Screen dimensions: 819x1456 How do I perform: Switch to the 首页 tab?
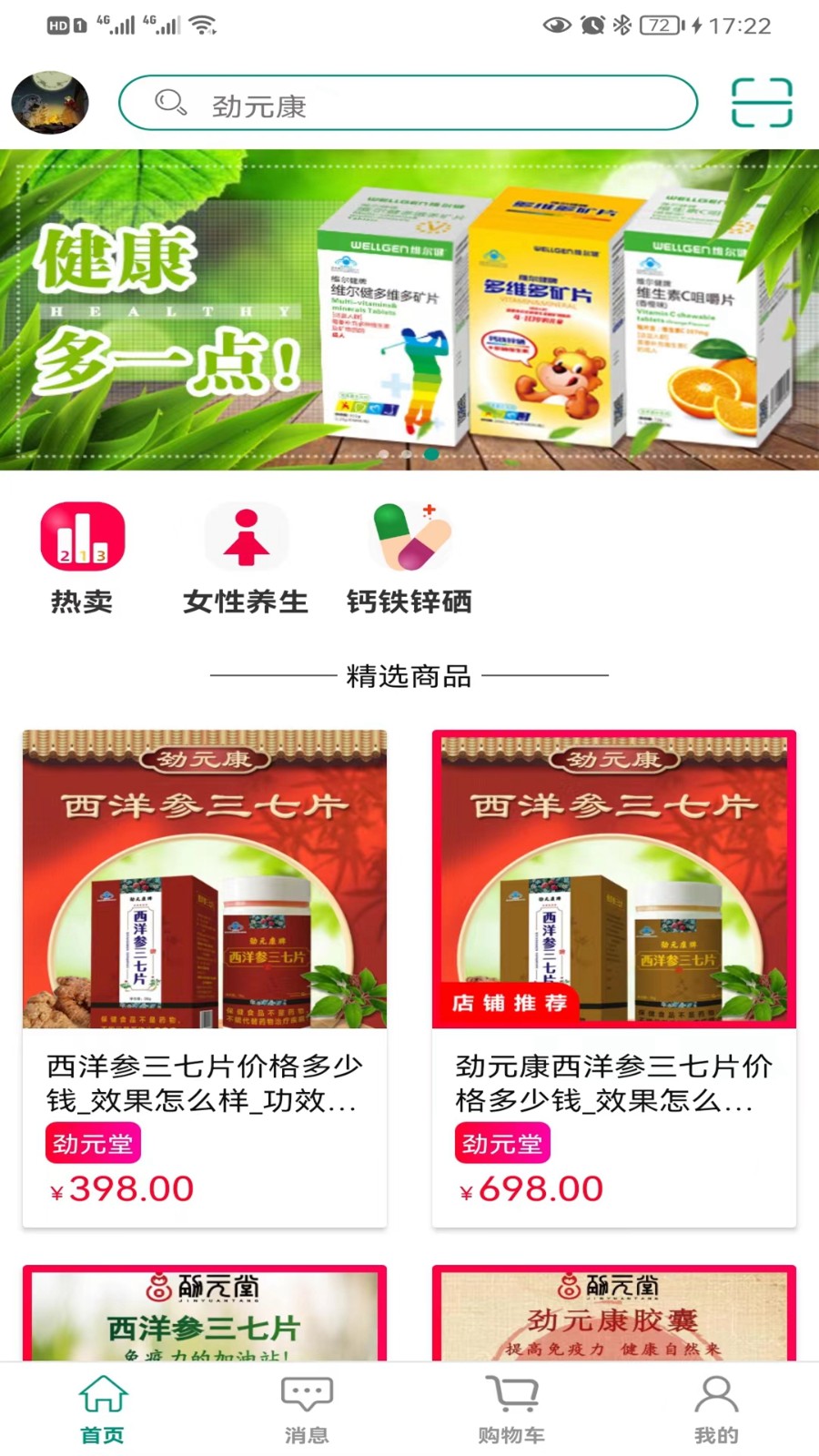tap(103, 1409)
